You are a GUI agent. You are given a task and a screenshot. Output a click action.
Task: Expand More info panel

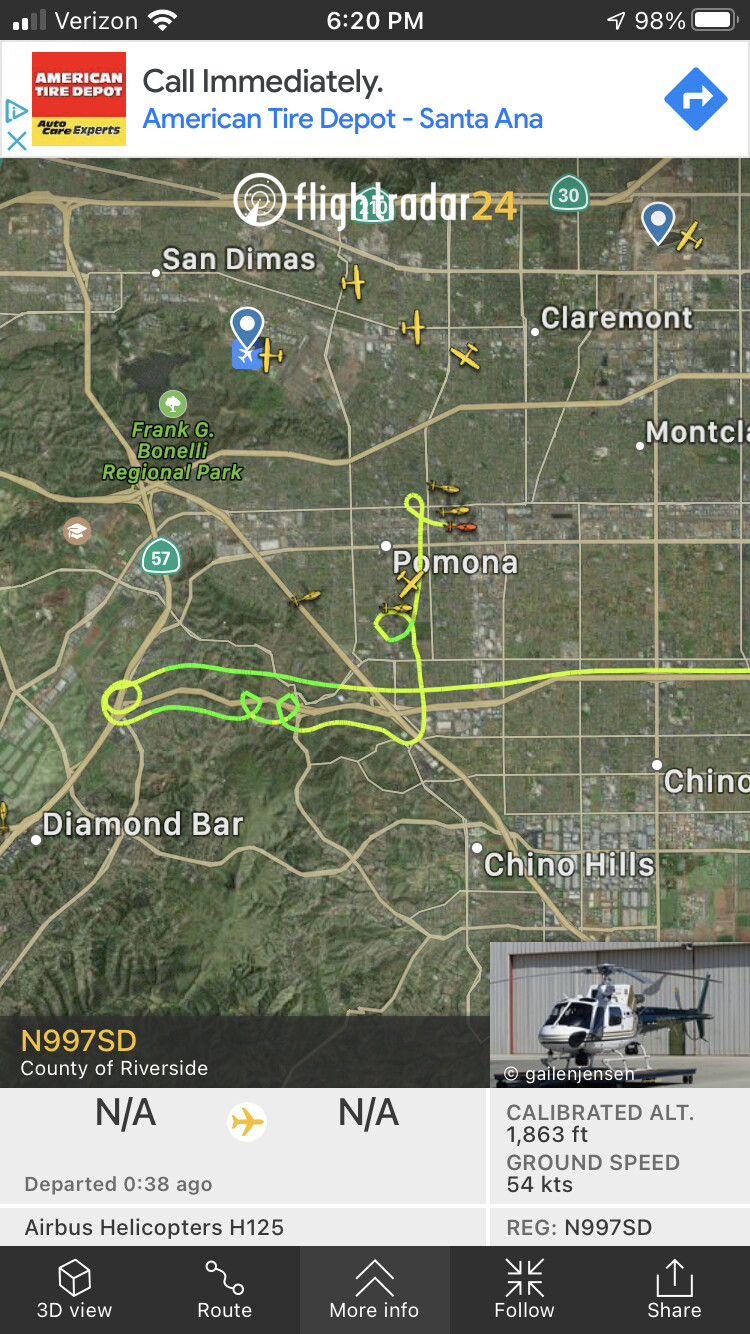point(374,1289)
